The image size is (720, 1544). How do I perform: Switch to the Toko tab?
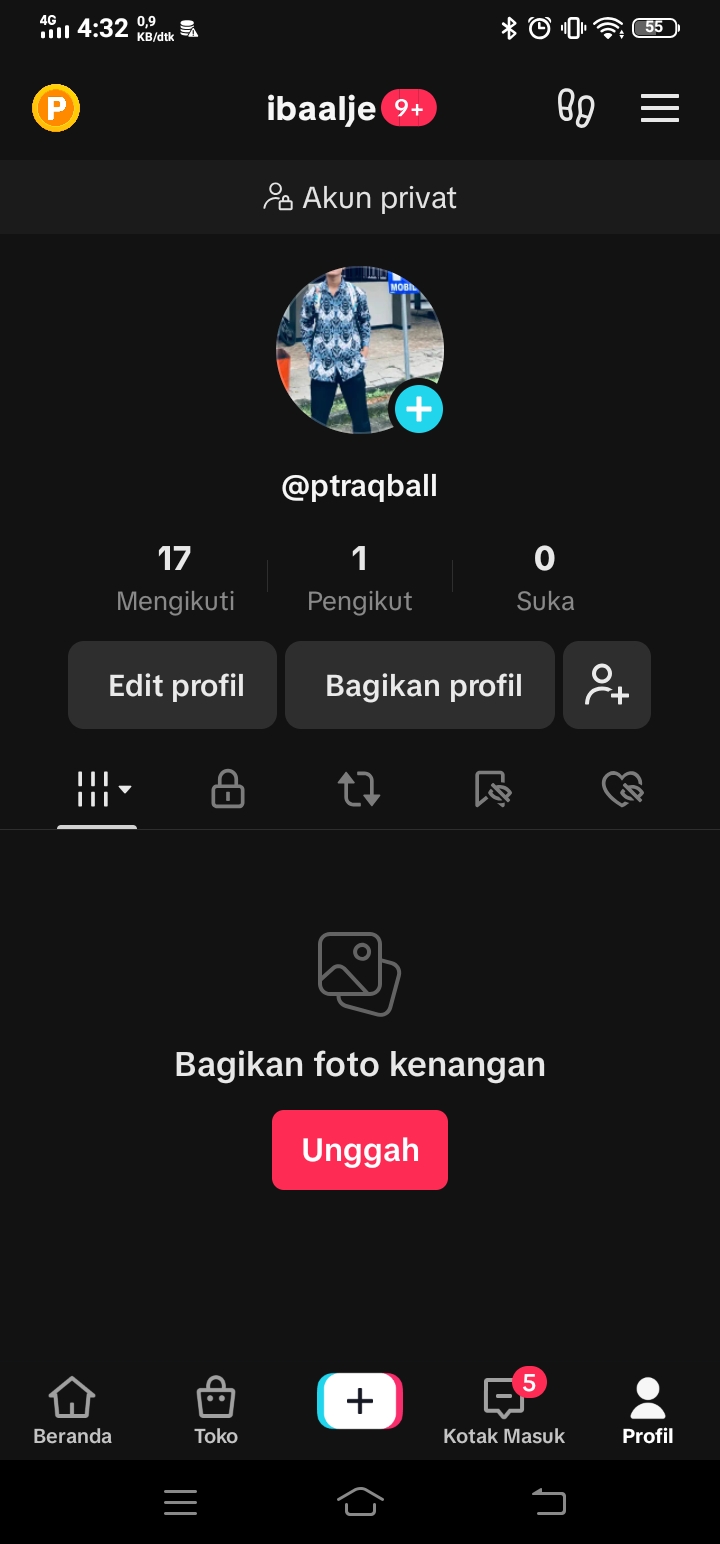(x=216, y=1410)
